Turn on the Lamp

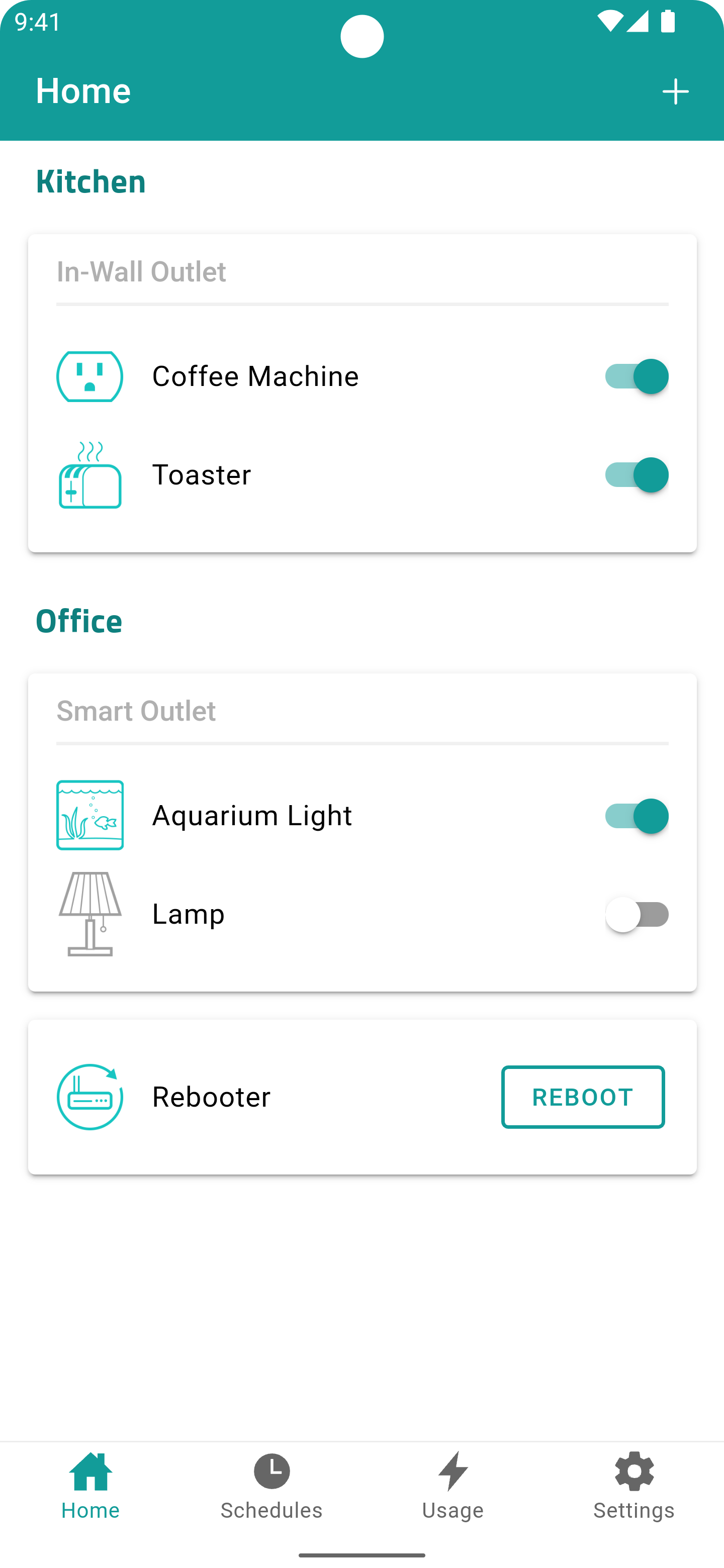[637, 914]
